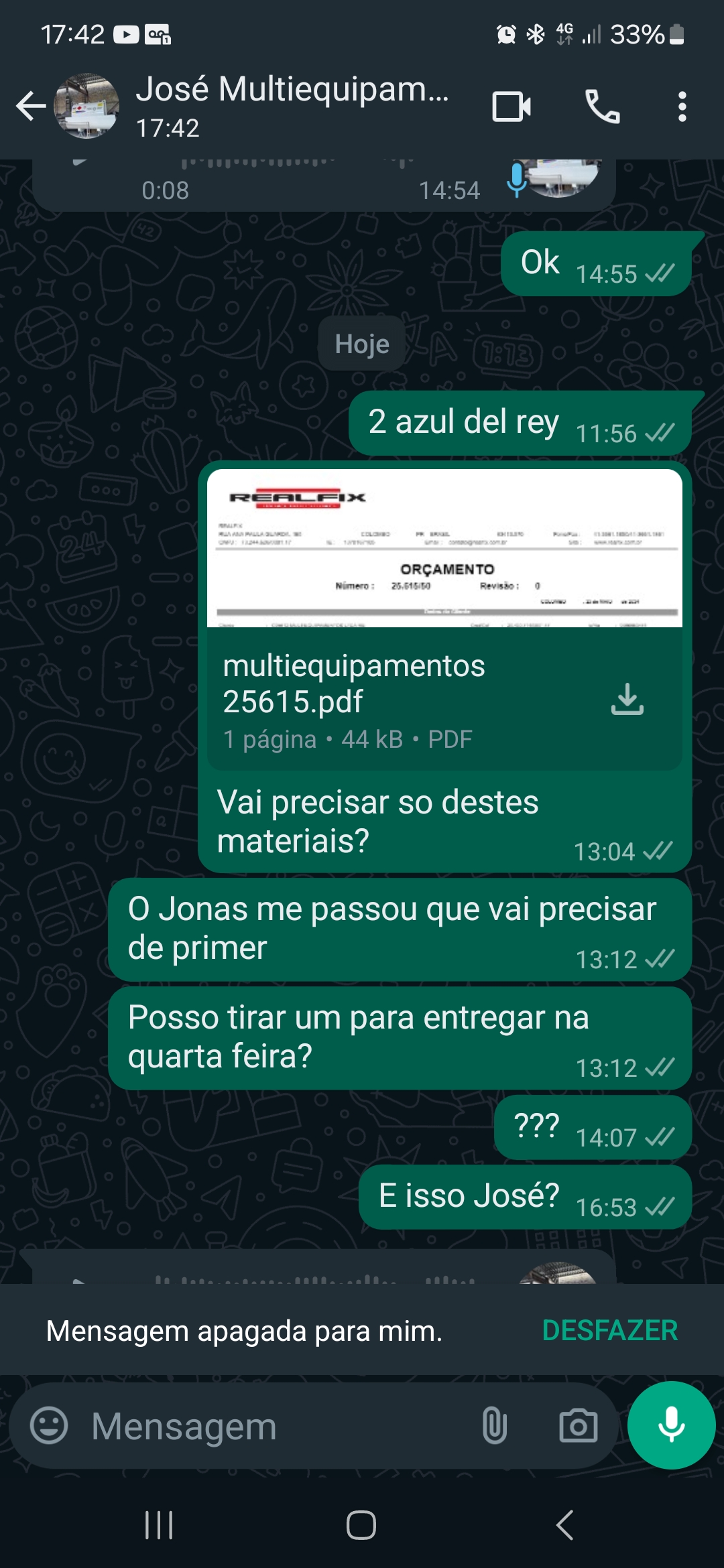Viewport: 724px width, 1568px height.
Task: Go back to the chat list
Action: tap(31, 107)
